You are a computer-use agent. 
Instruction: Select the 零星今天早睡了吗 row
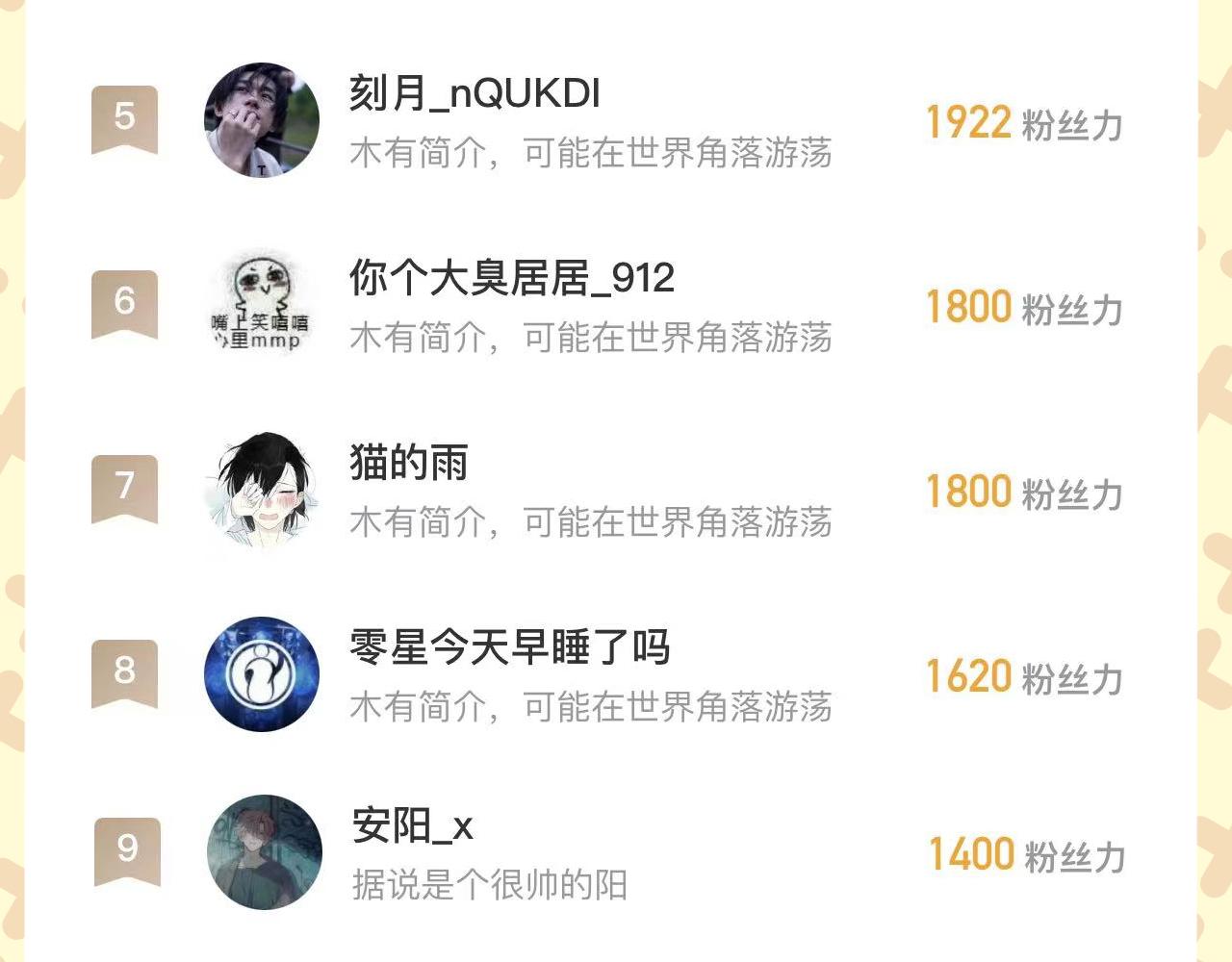click(x=610, y=675)
